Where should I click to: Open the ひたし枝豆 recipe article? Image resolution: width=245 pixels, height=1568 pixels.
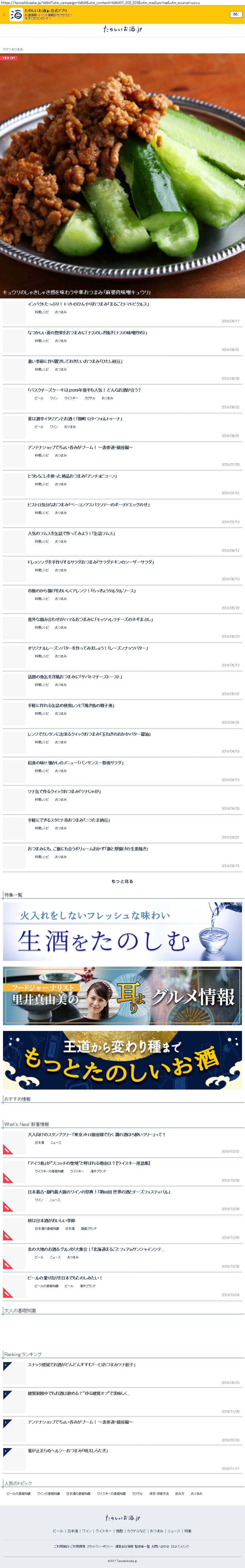tap(75, 361)
